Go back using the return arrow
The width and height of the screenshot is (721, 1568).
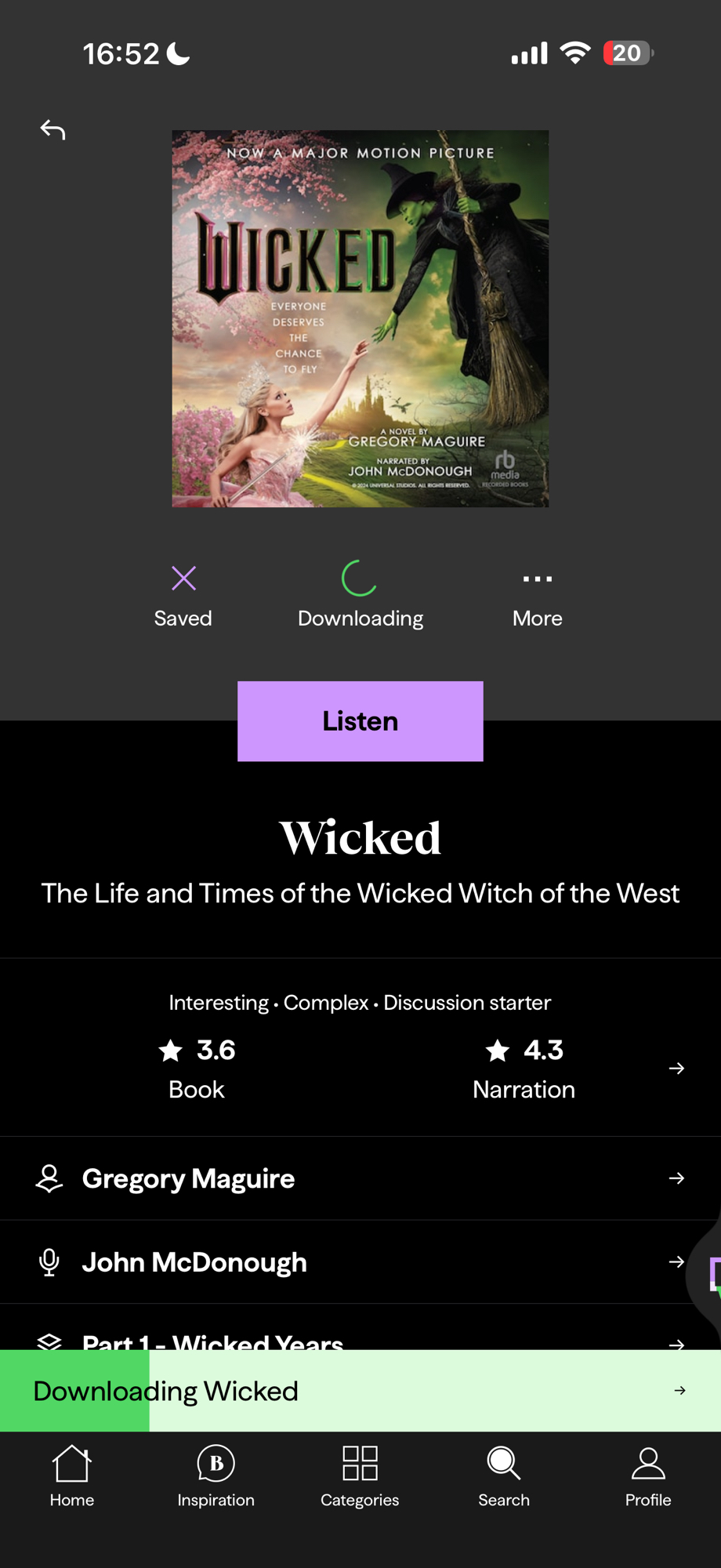53,129
